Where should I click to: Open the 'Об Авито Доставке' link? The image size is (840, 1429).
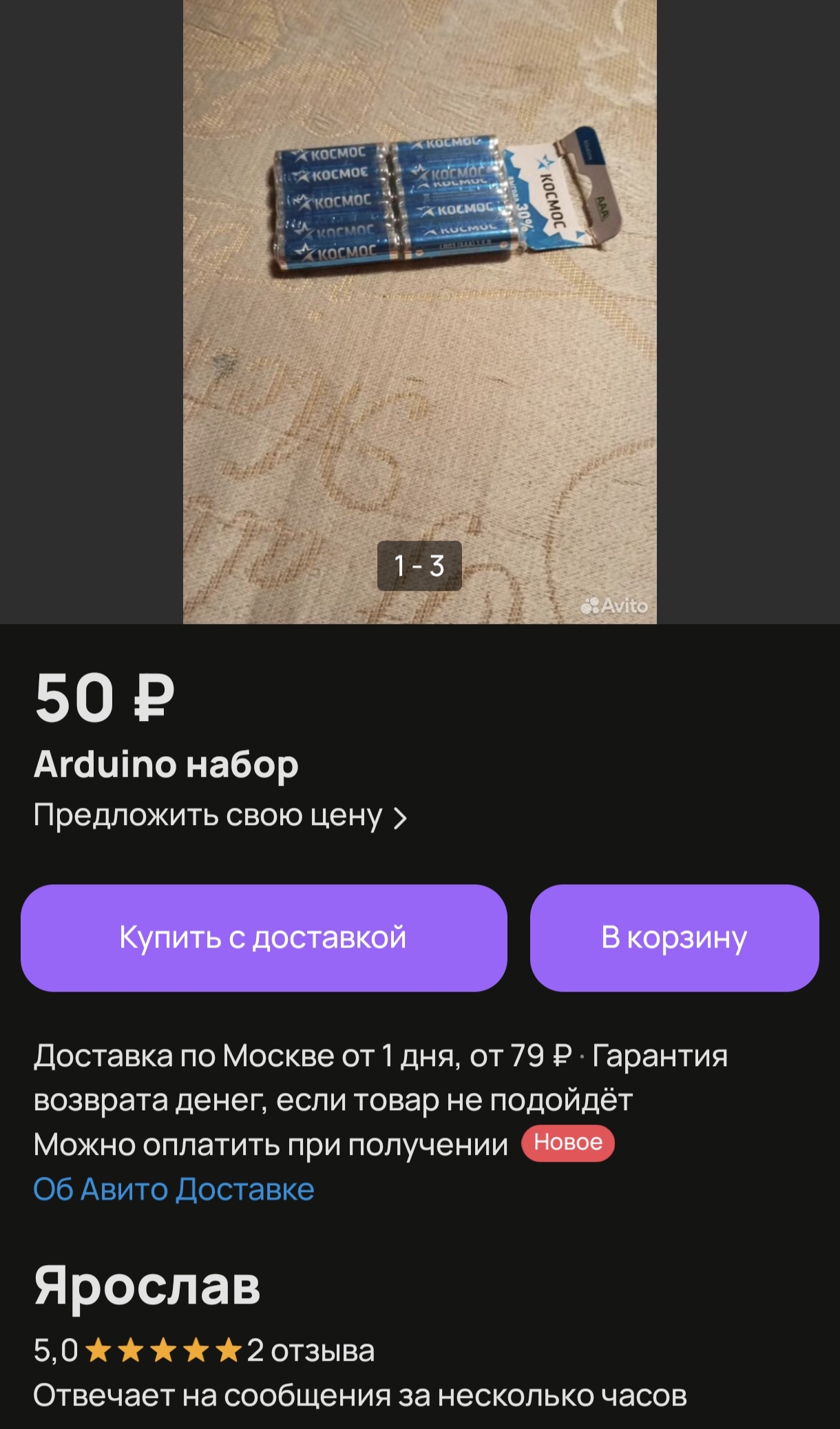(x=174, y=1189)
